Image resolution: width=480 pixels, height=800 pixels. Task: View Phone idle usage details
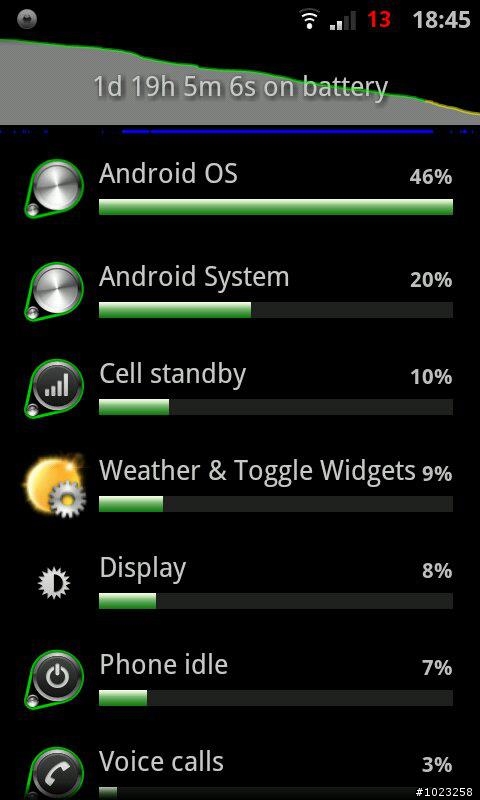[240, 680]
